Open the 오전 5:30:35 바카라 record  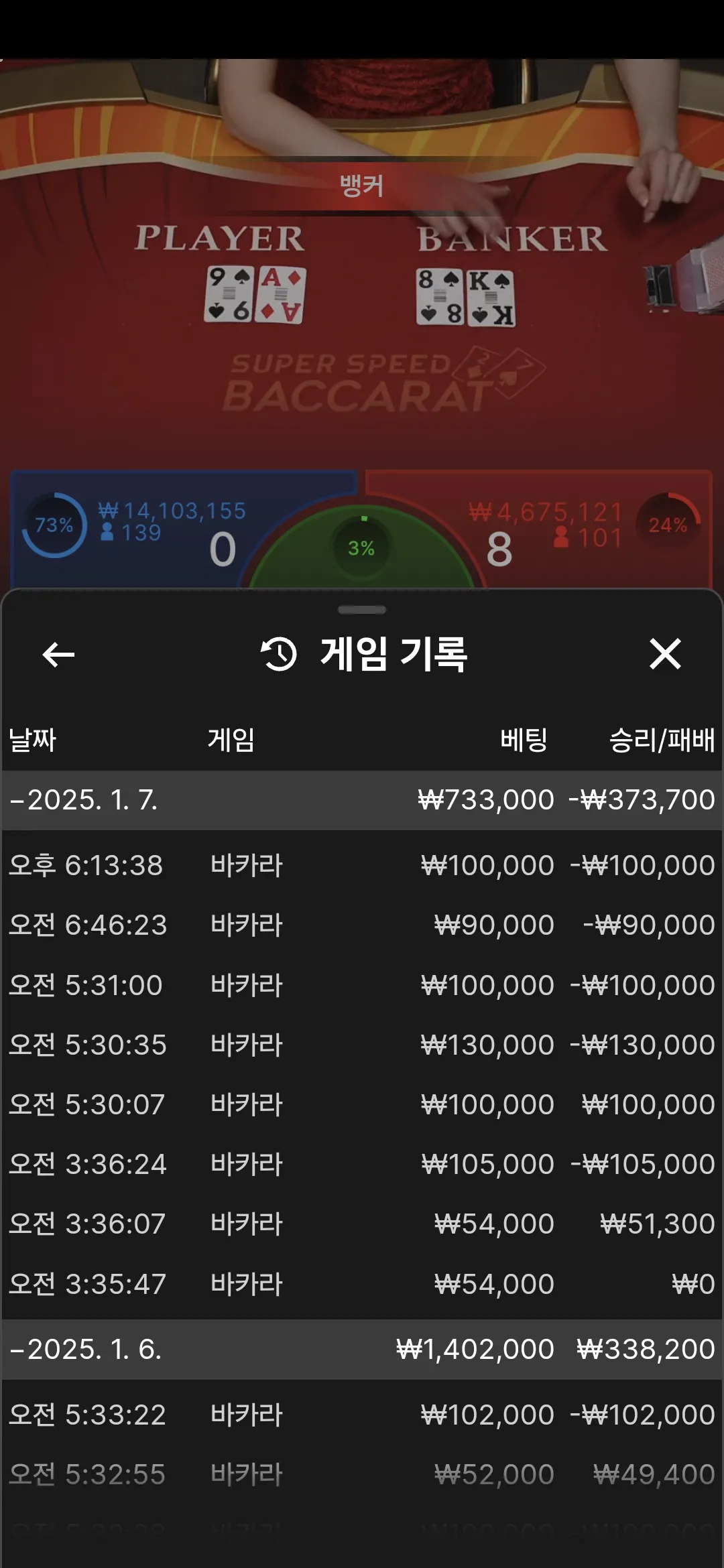click(x=362, y=1045)
